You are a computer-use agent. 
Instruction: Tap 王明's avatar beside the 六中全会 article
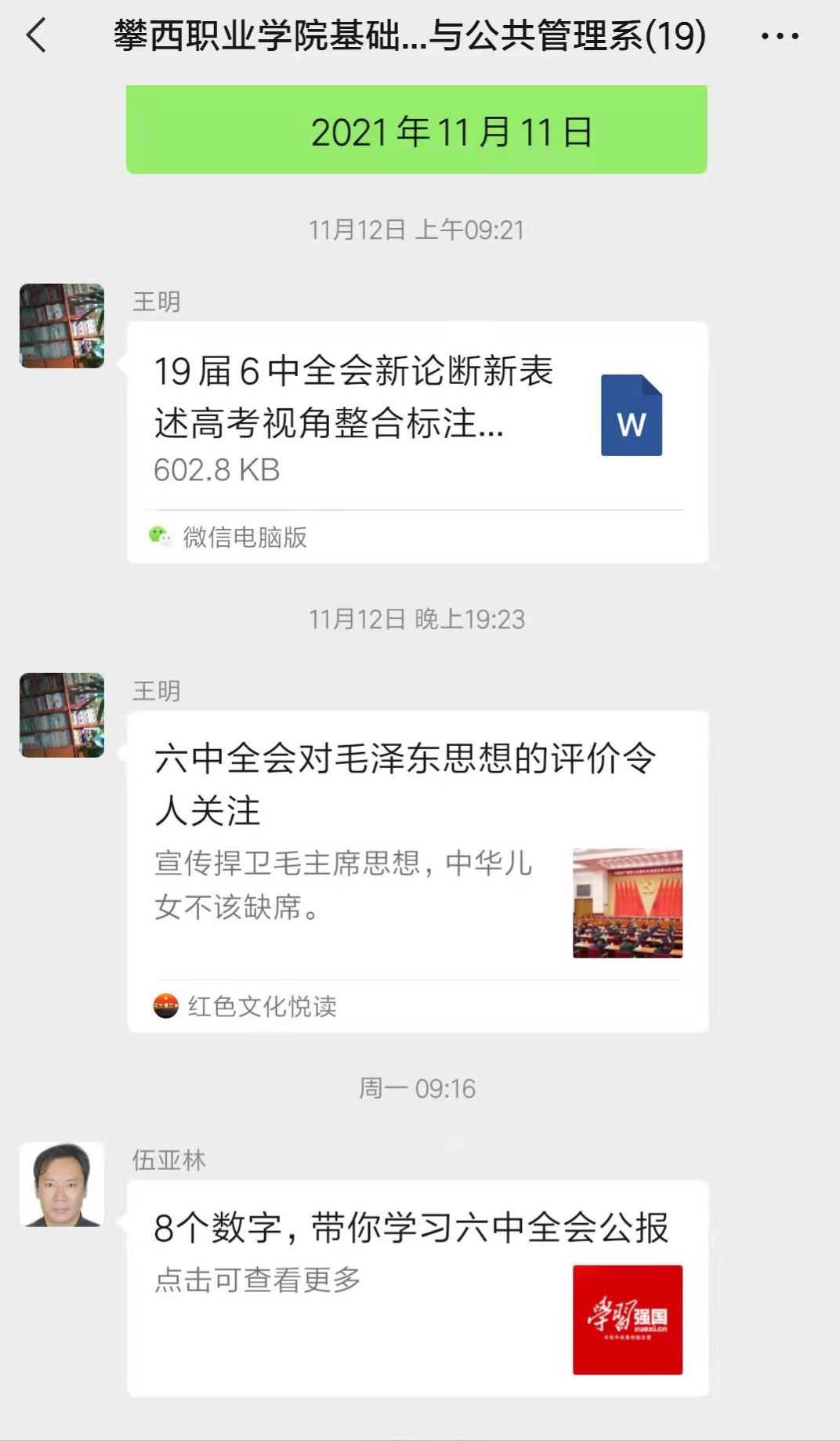point(62,715)
